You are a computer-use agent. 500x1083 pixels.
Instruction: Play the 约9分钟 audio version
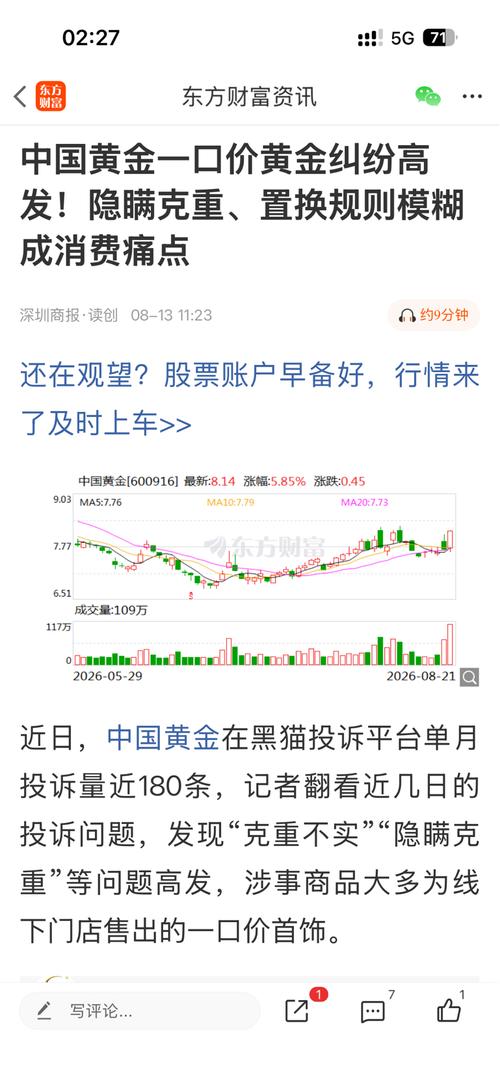click(433, 316)
